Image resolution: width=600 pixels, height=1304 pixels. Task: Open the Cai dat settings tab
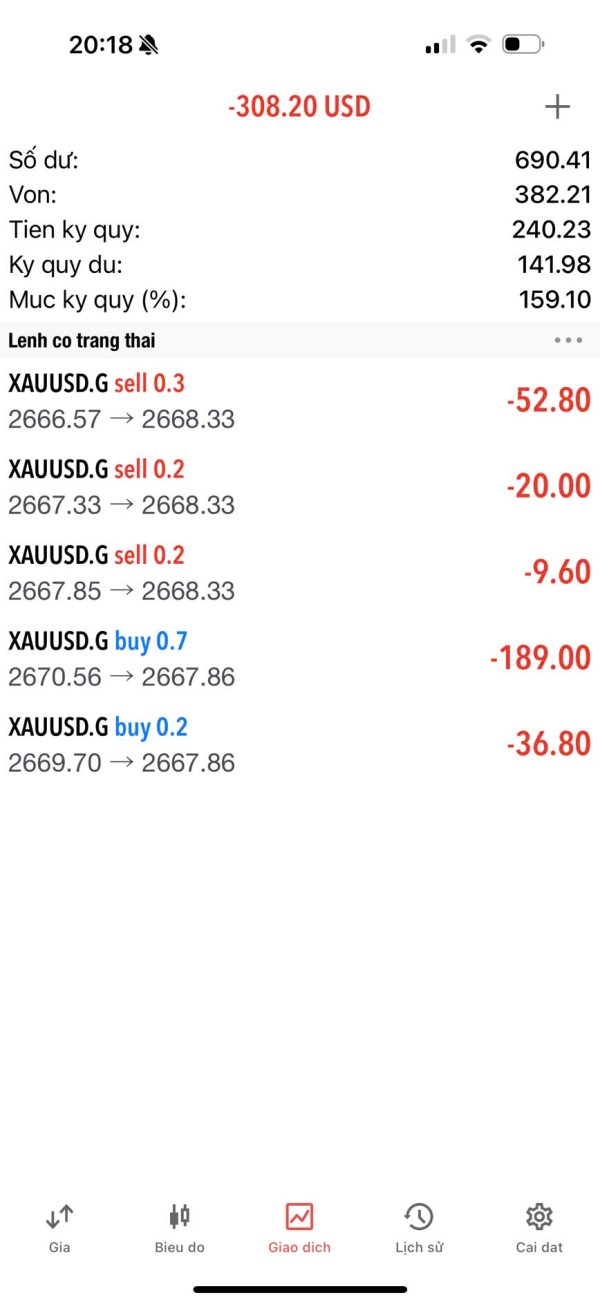539,1229
